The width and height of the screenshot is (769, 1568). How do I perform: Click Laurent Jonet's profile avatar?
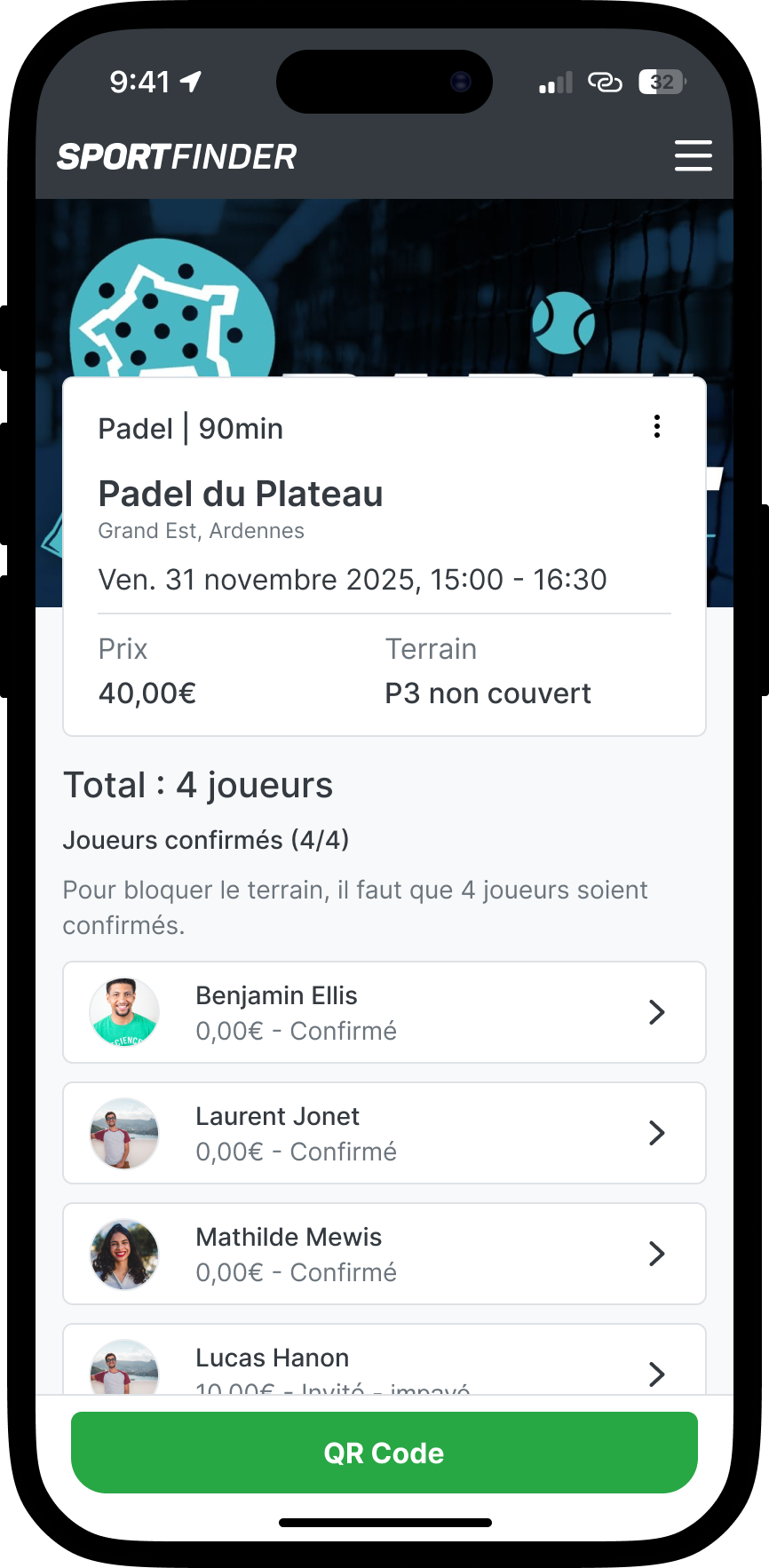(x=124, y=1133)
